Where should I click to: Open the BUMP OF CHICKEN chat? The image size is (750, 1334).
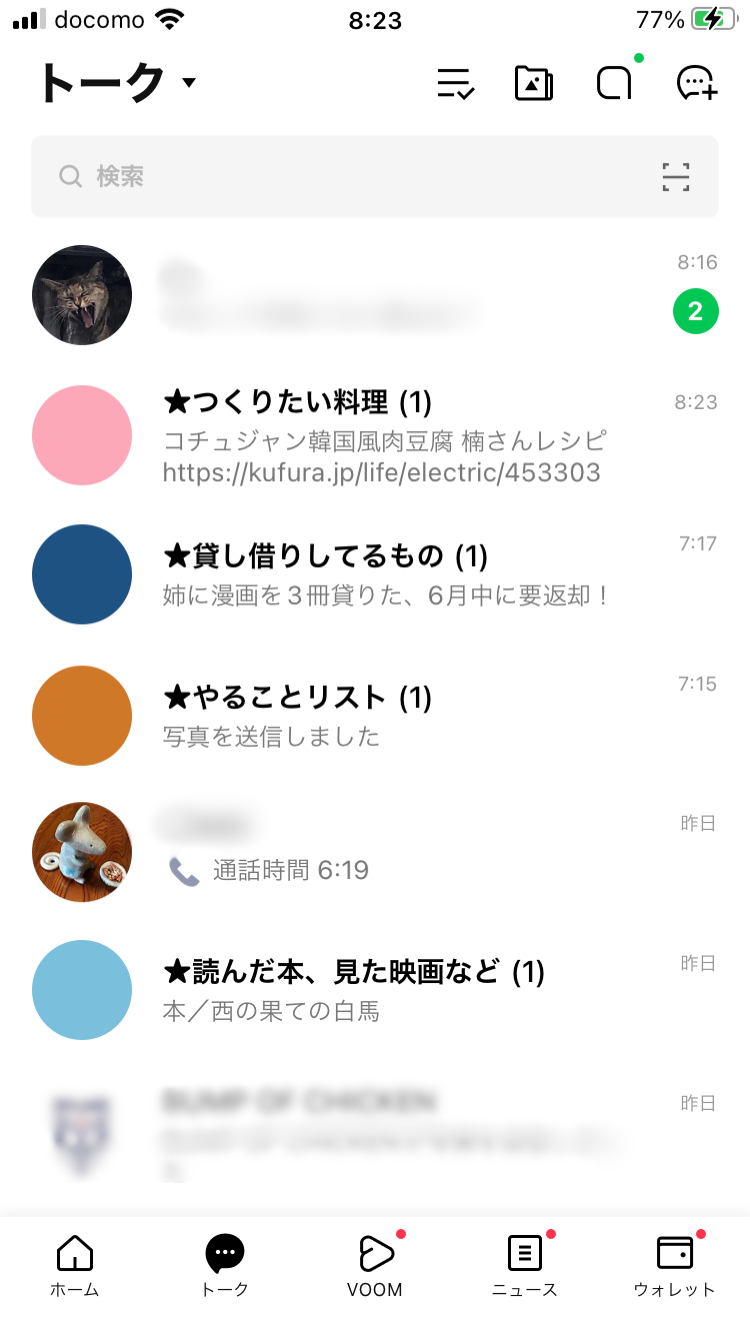[x=300, y=1120]
